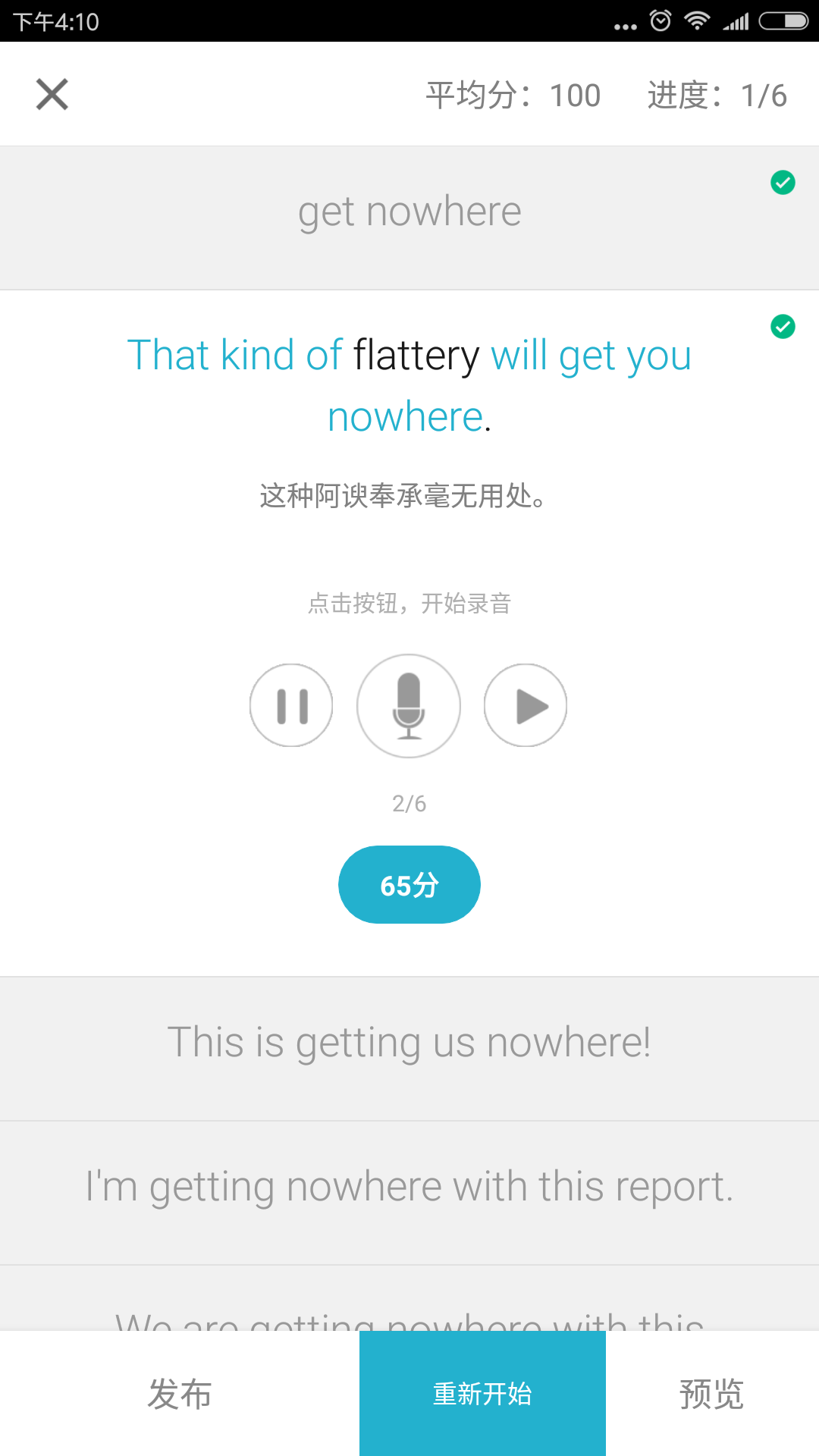819x1456 pixels.
Task: Open the 65分 score details
Action: click(x=409, y=884)
